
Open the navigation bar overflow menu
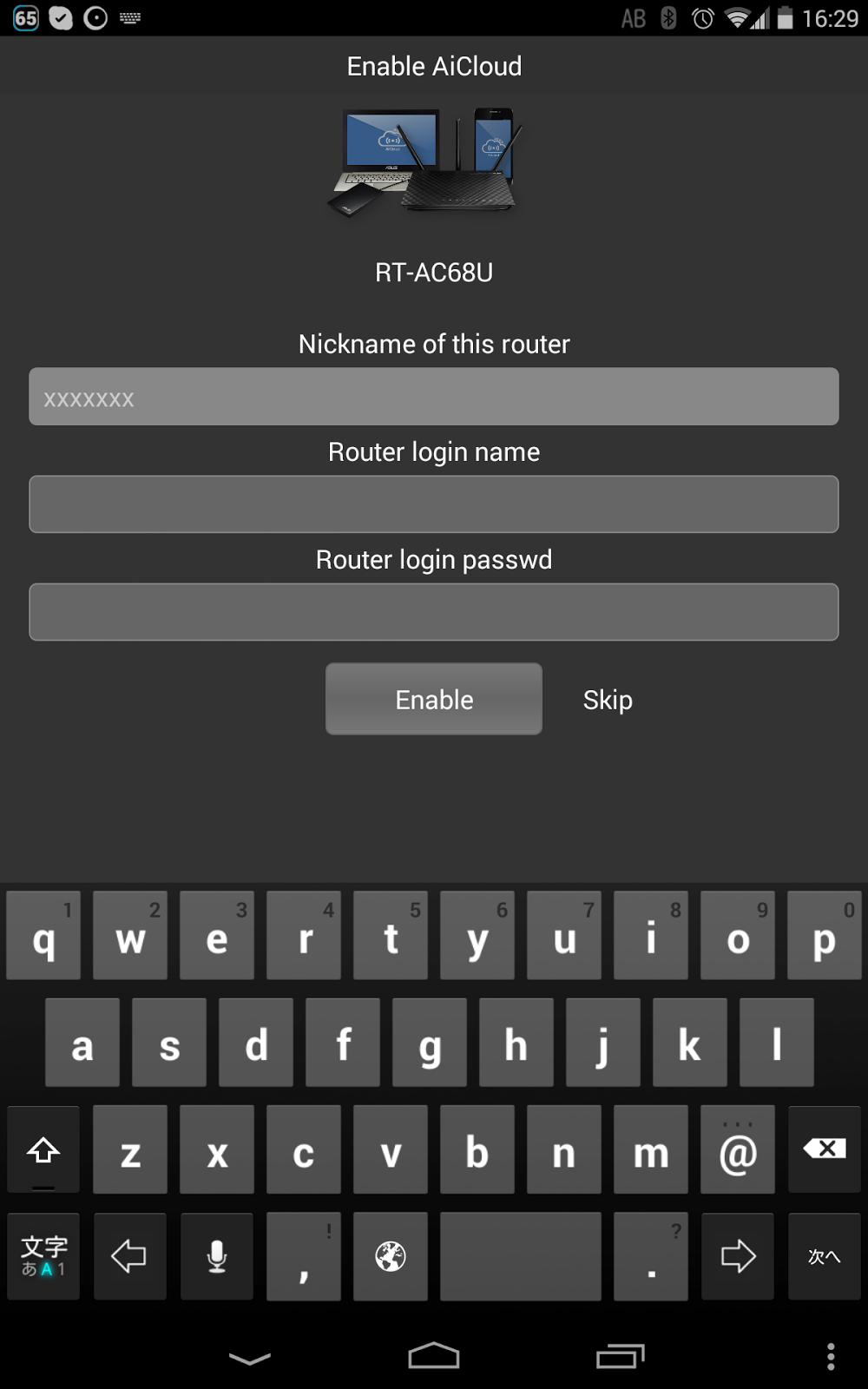point(831,1356)
